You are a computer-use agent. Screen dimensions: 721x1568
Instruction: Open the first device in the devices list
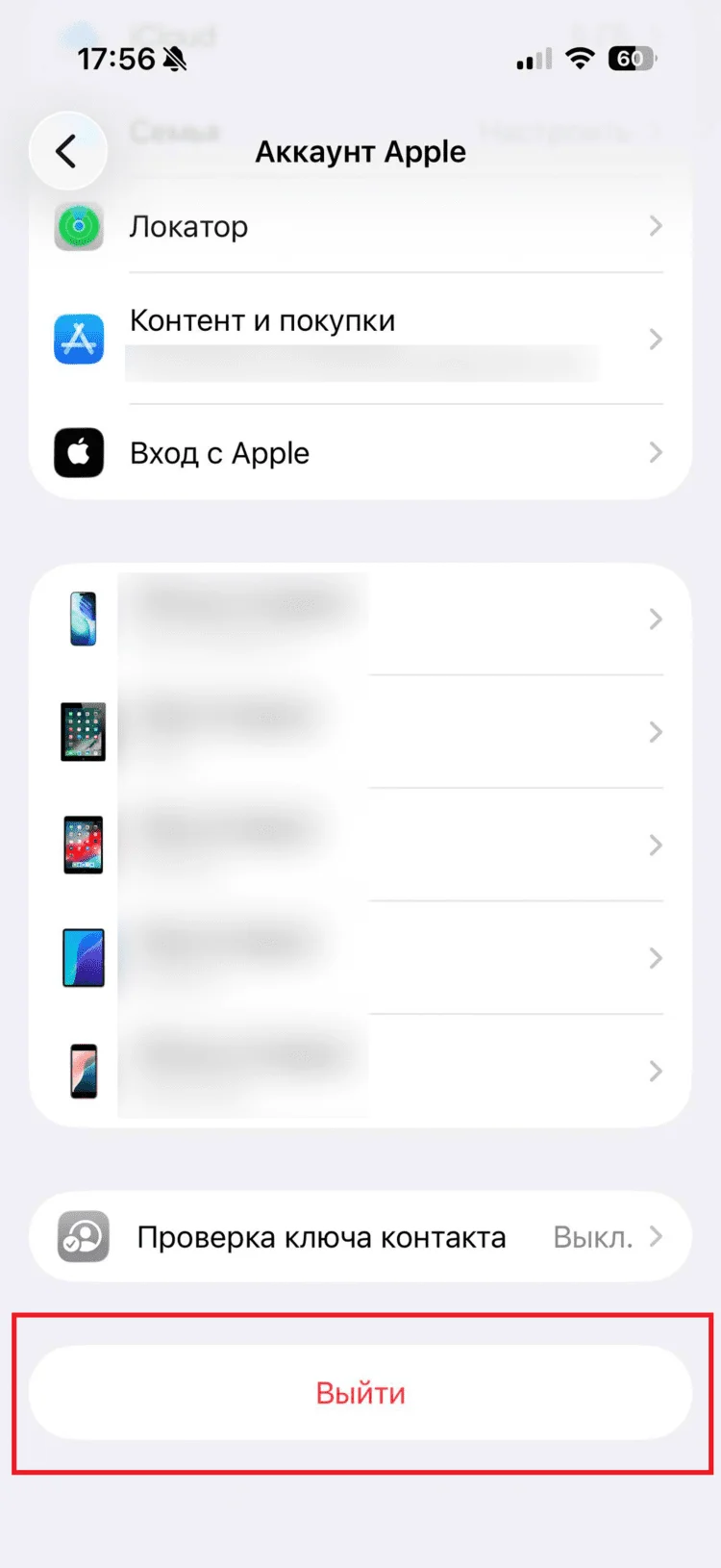[360, 619]
